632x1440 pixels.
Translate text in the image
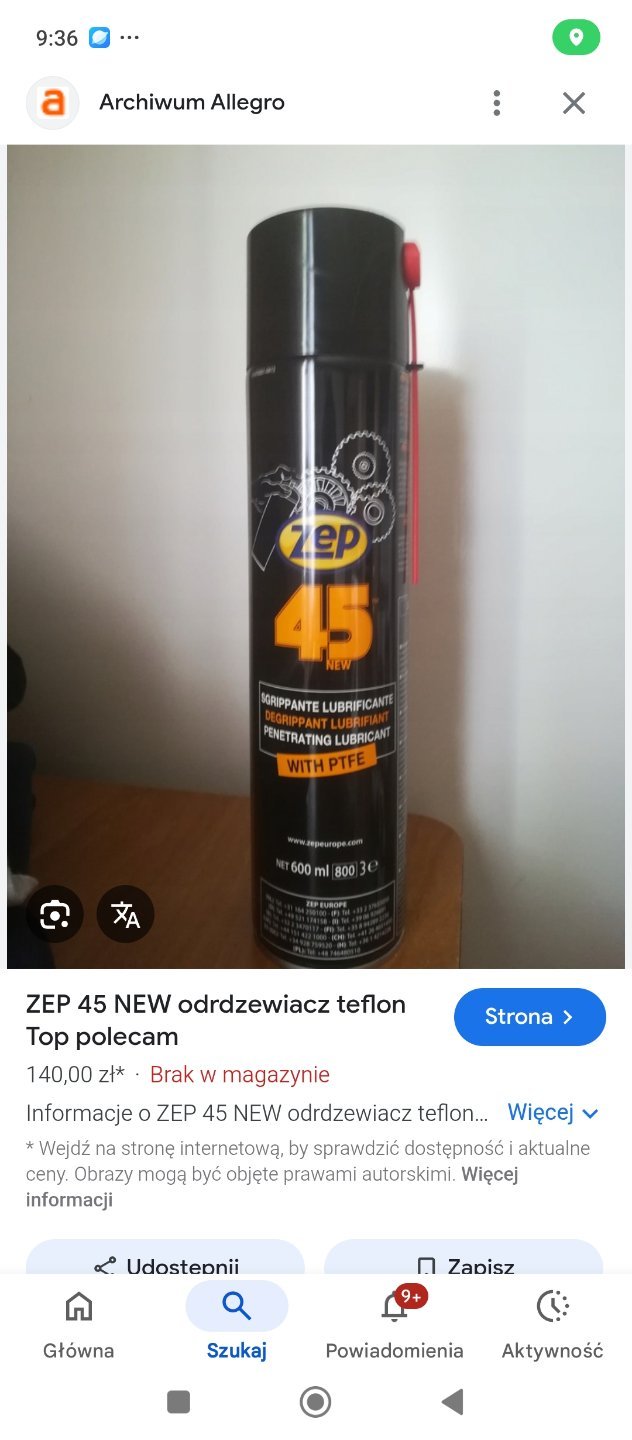126,914
